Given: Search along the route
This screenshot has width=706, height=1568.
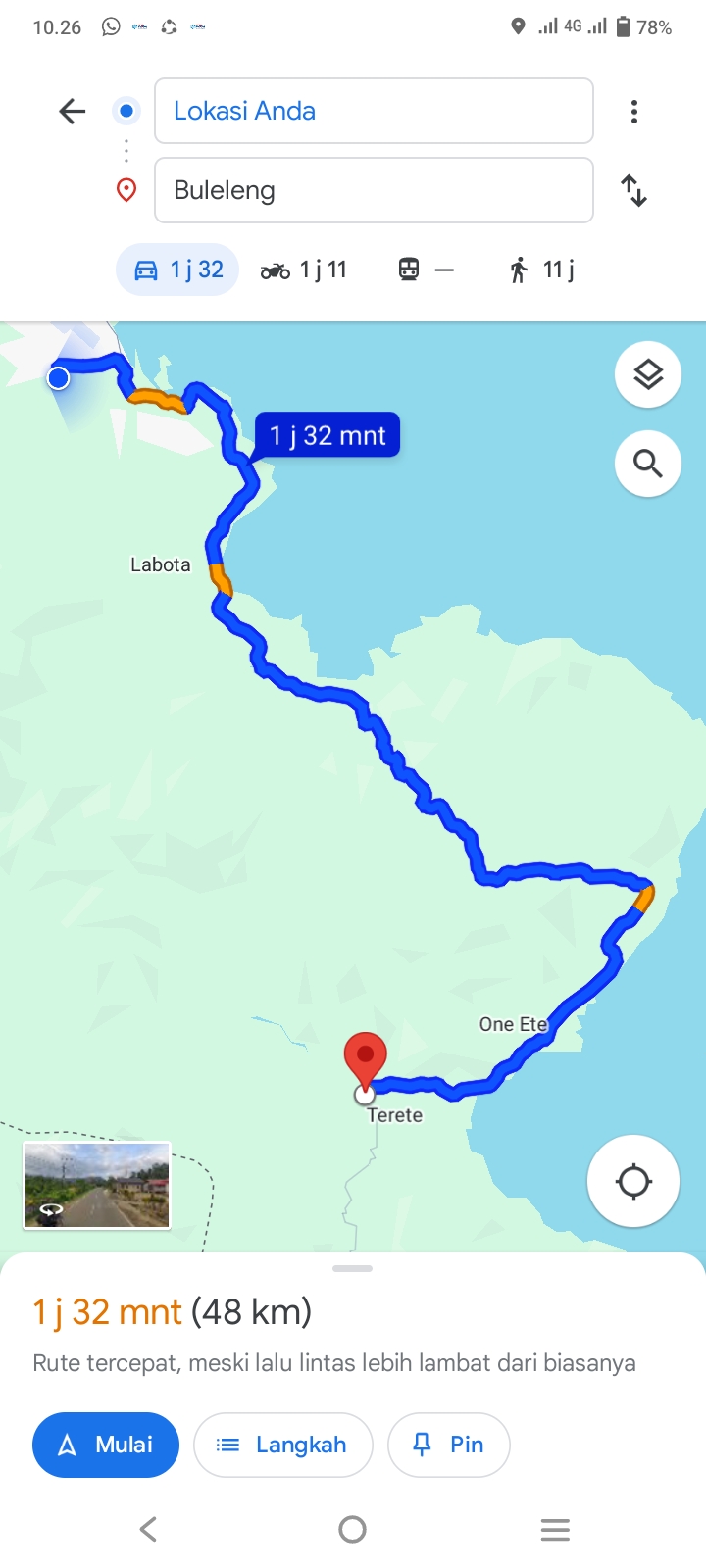Looking at the screenshot, I should click(648, 463).
